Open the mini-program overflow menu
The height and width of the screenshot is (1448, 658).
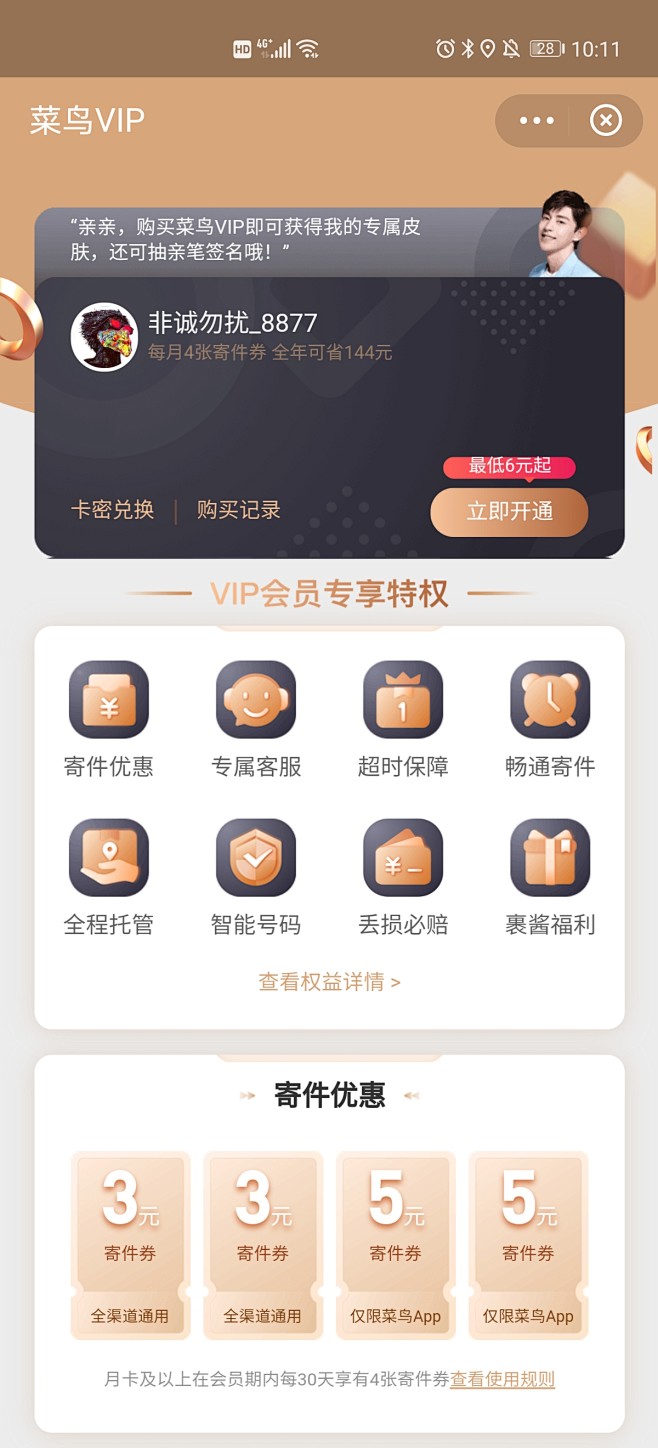click(x=536, y=121)
